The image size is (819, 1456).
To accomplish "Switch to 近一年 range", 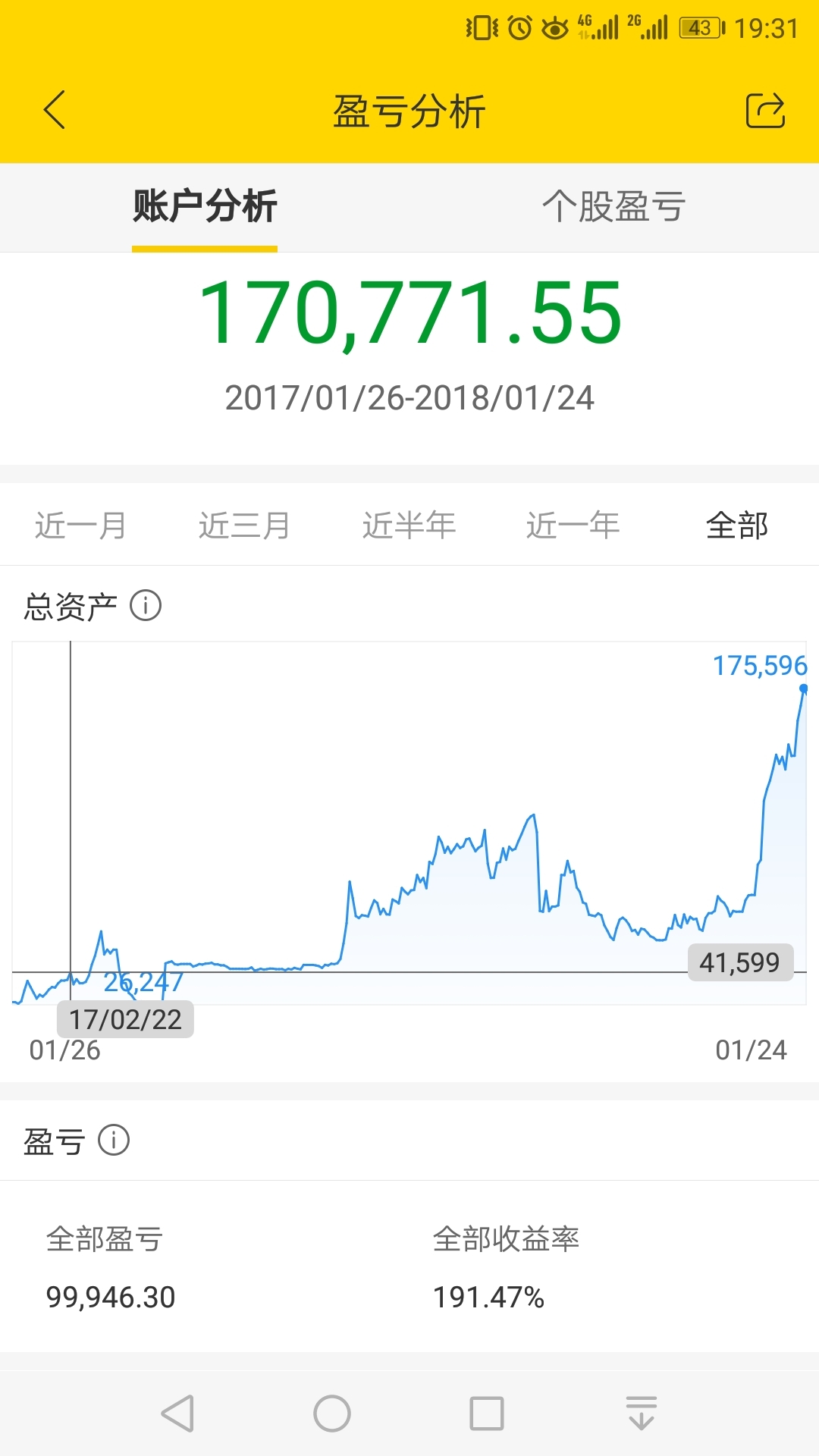I will pos(573,525).
